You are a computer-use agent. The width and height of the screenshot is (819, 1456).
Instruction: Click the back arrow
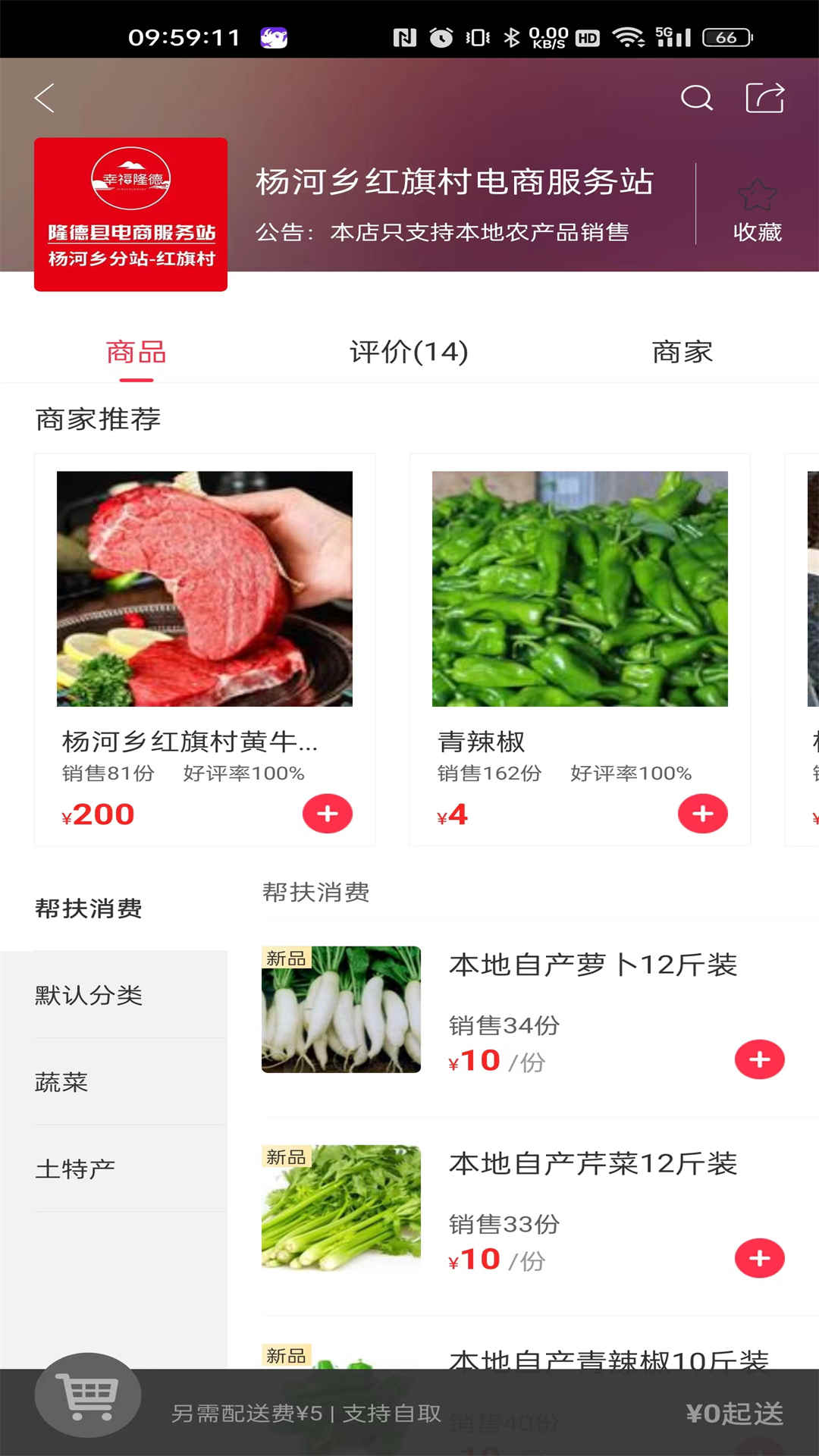coord(43,97)
